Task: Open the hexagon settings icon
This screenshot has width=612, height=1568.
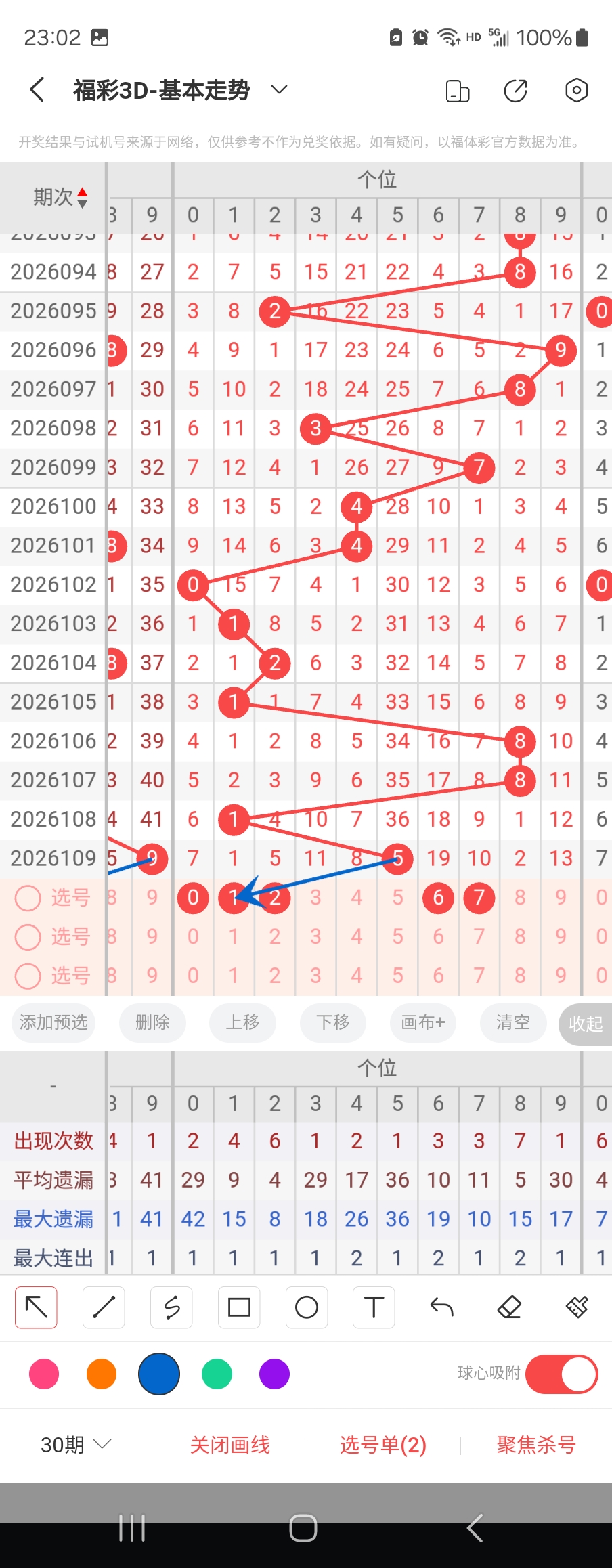Action: pyautogui.click(x=576, y=90)
